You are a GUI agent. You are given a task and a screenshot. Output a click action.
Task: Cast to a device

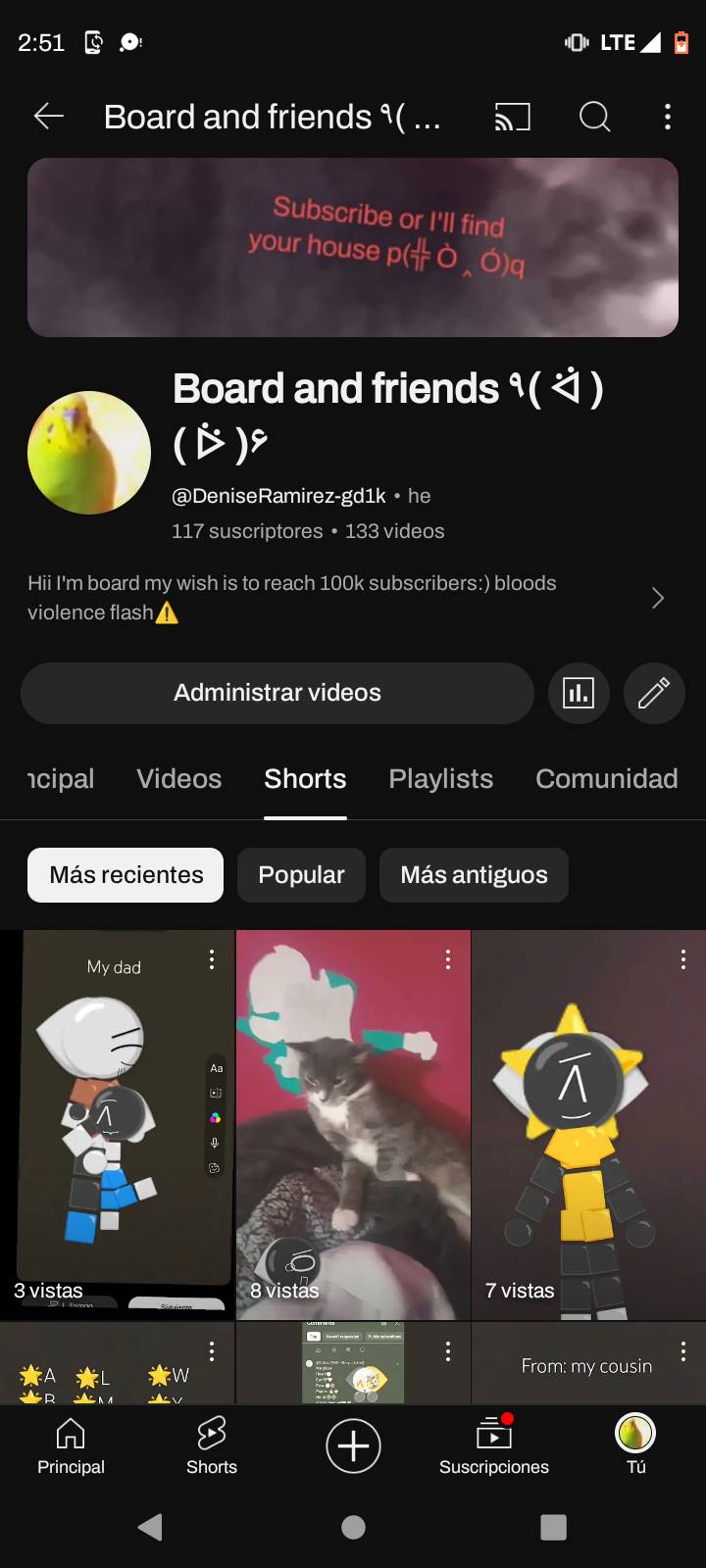pyautogui.click(x=512, y=118)
